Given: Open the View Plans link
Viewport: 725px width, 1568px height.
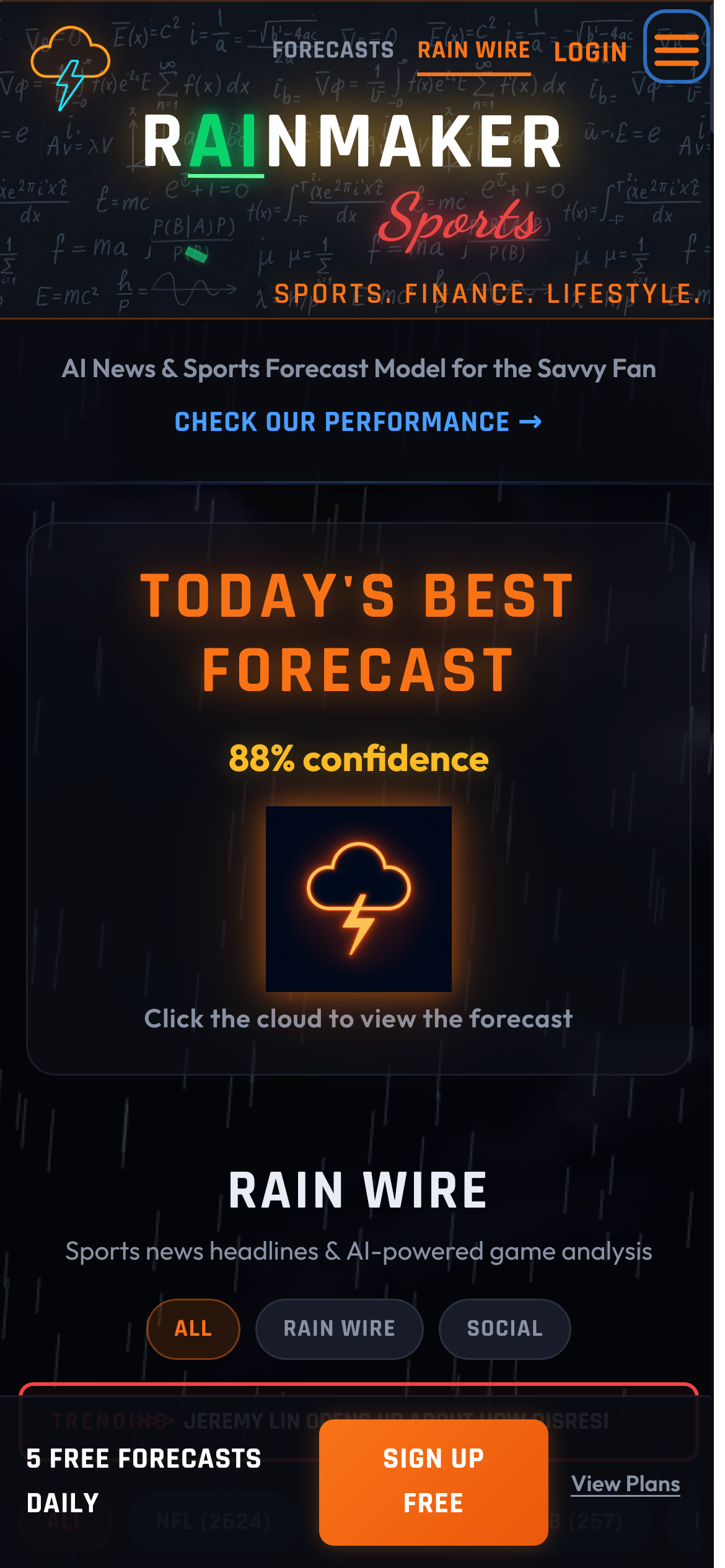Looking at the screenshot, I should click(625, 1484).
